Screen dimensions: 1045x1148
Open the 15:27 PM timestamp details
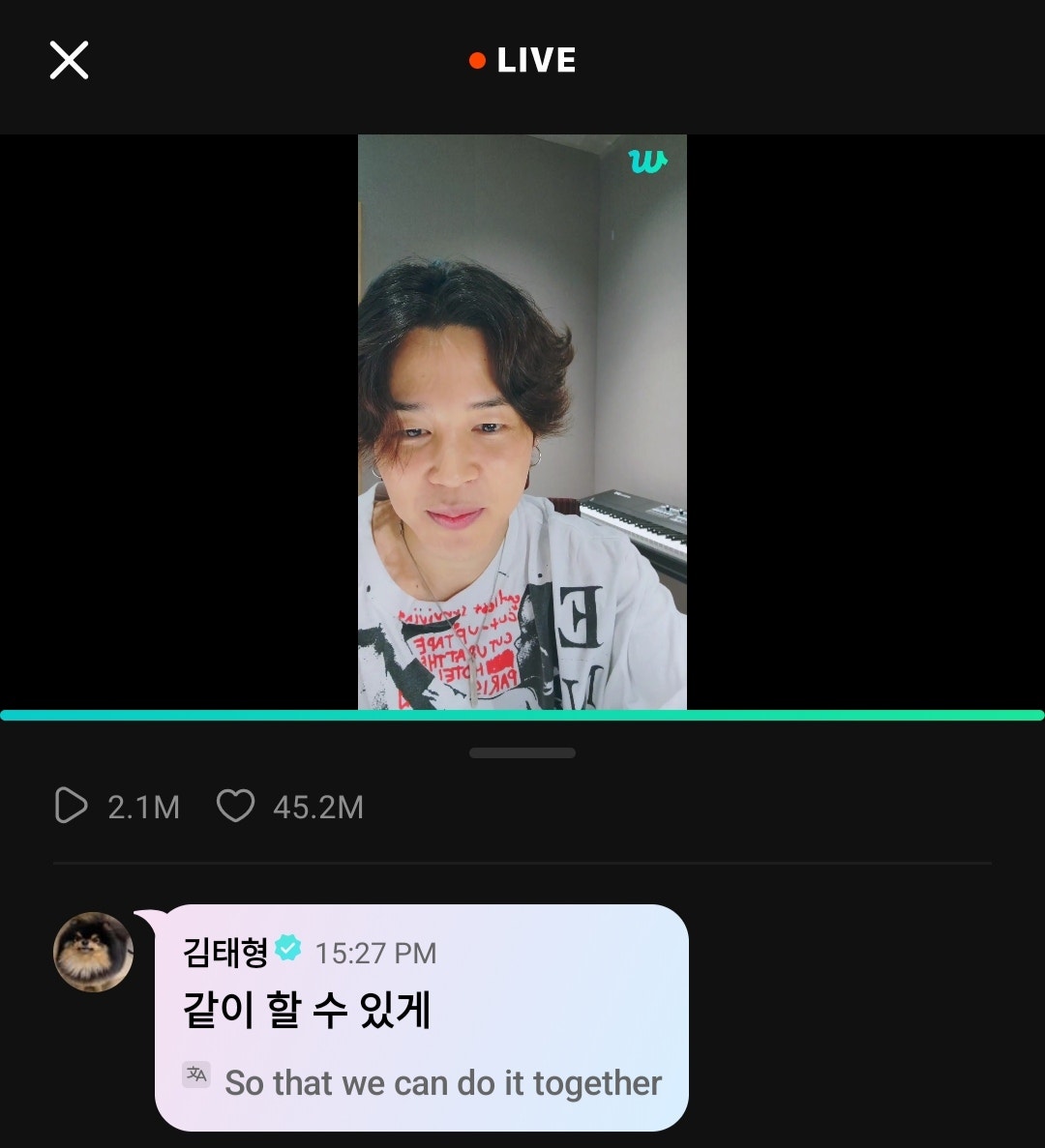click(374, 953)
